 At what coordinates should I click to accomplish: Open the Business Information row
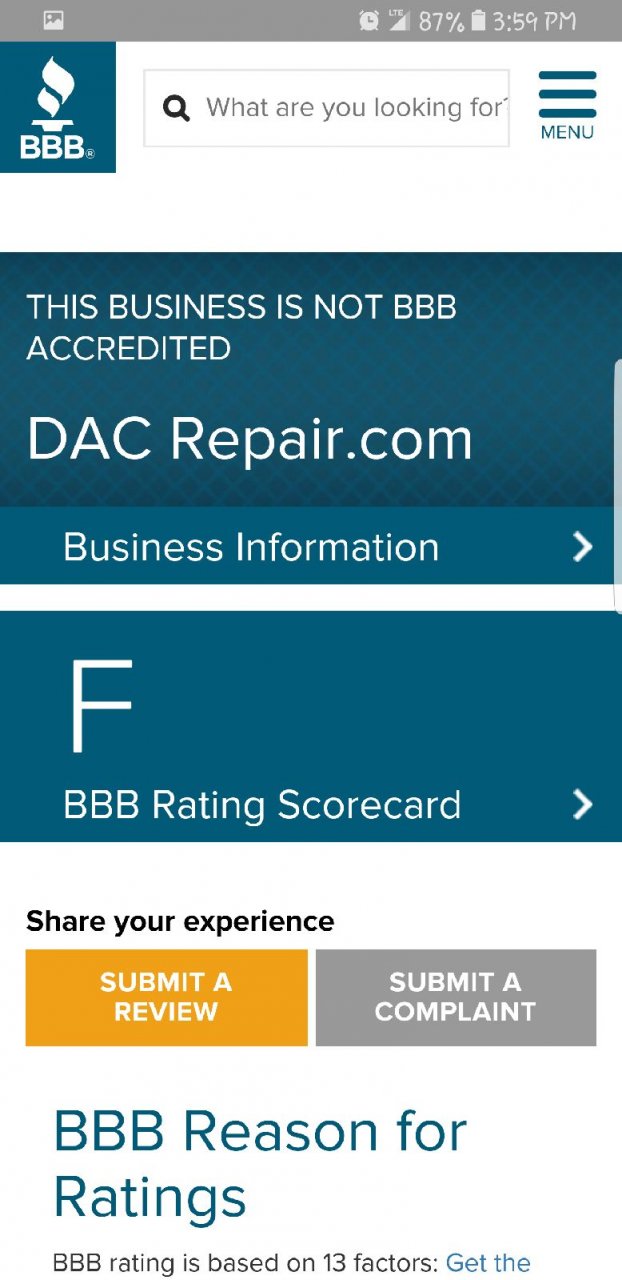tap(311, 546)
